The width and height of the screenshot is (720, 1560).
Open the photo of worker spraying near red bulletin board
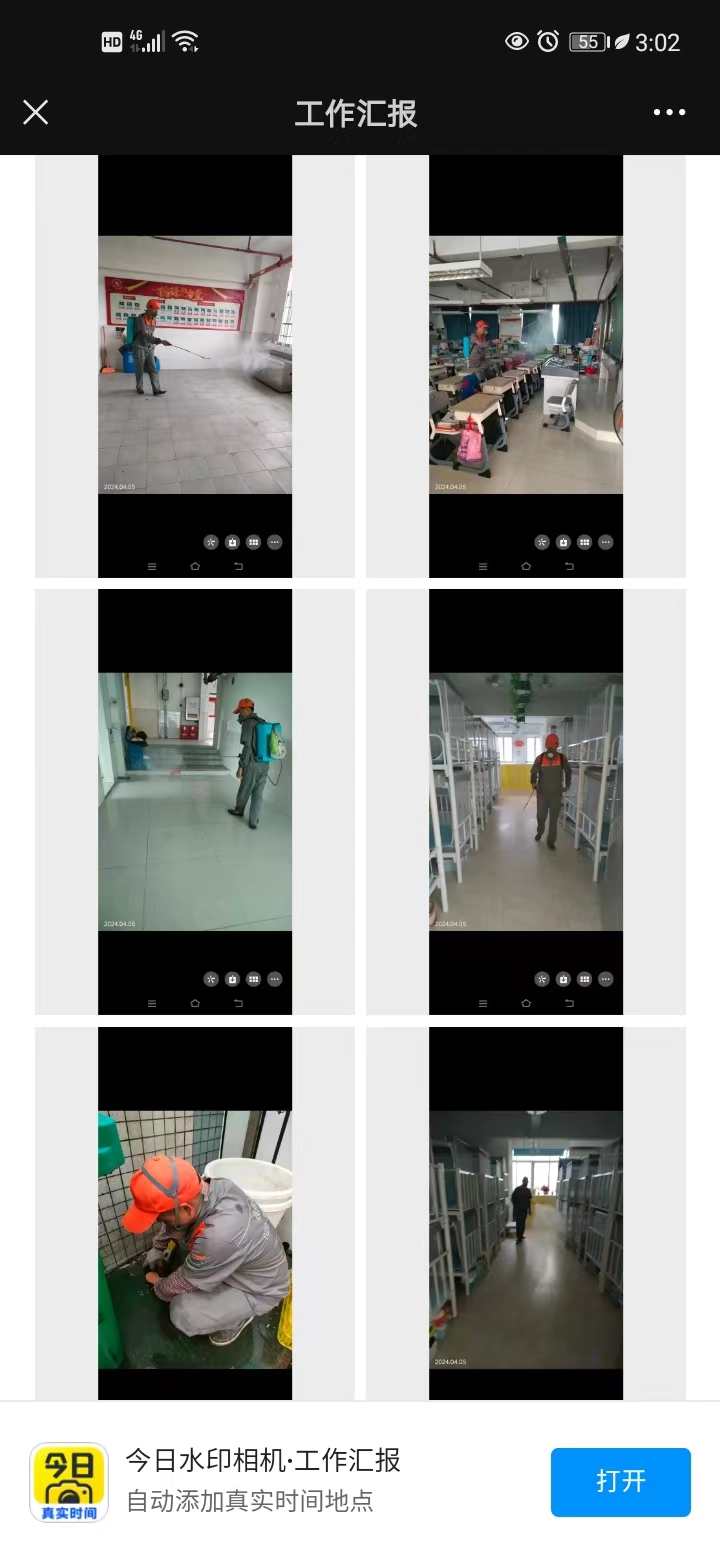click(x=195, y=366)
